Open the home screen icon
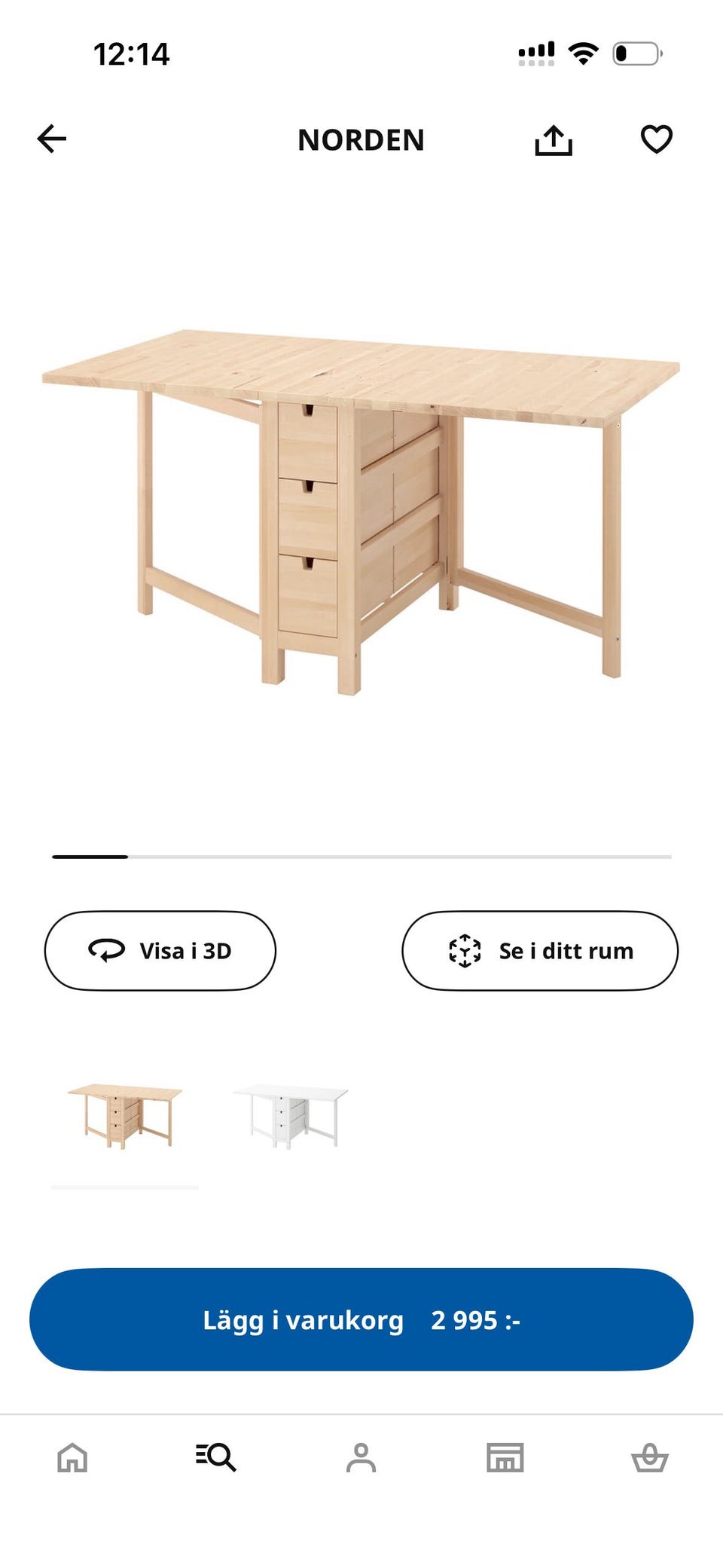 click(x=72, y=1459)
